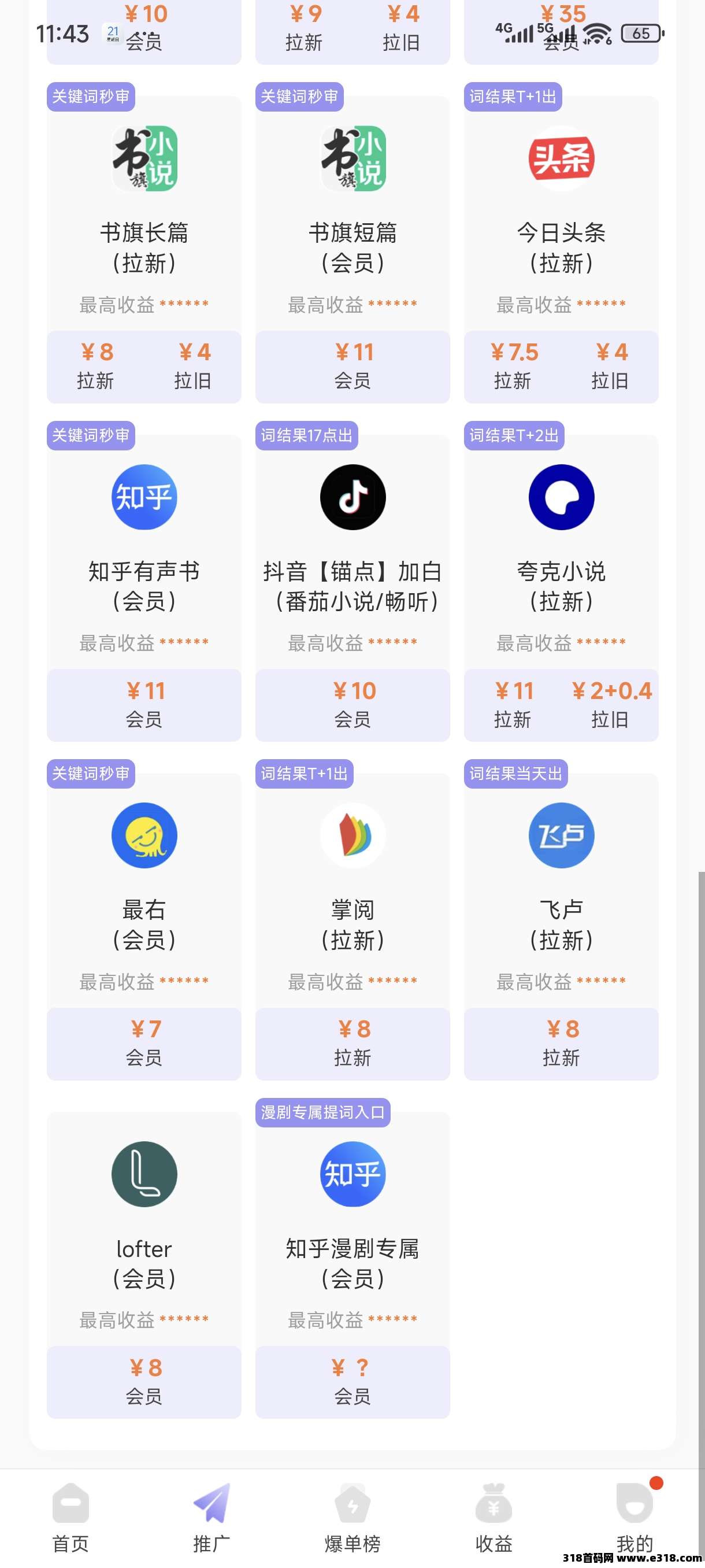Viewport: 705px width, 1568px height.
Task: Select the 最右 (会员) card
Action: coord(144,923)
